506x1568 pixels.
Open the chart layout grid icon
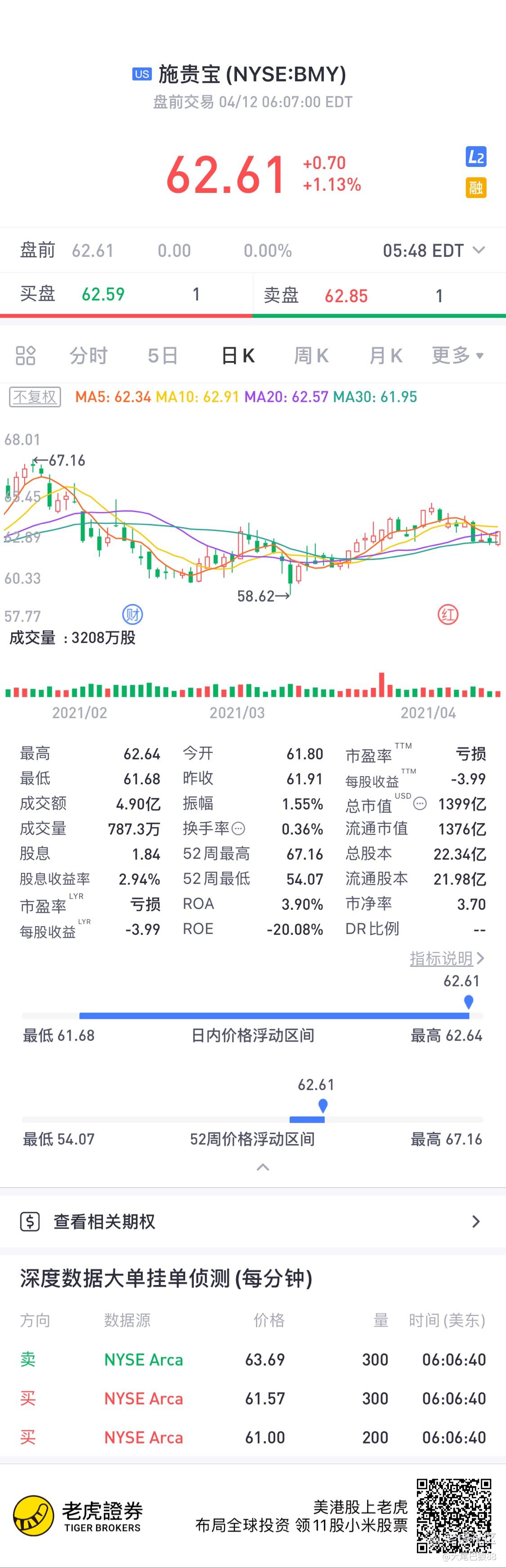pos(26,356)
